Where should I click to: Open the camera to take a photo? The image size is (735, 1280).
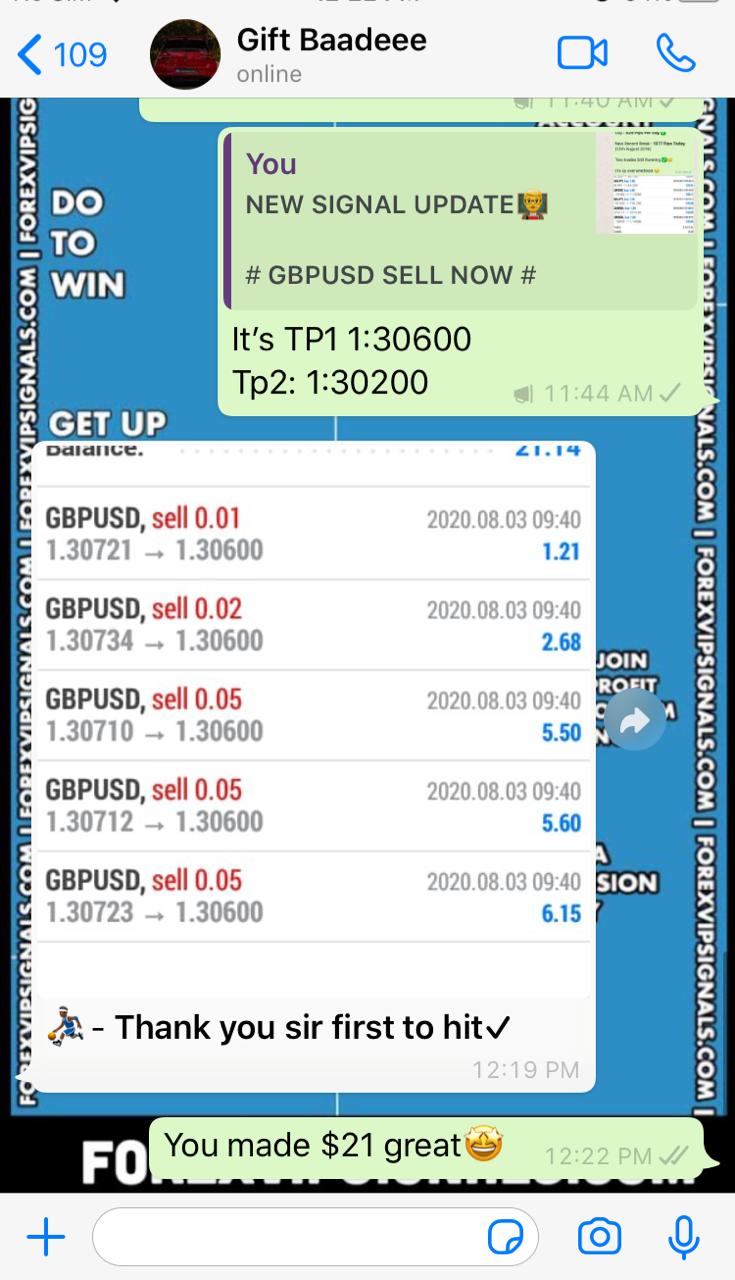[x=599, y=1238]
